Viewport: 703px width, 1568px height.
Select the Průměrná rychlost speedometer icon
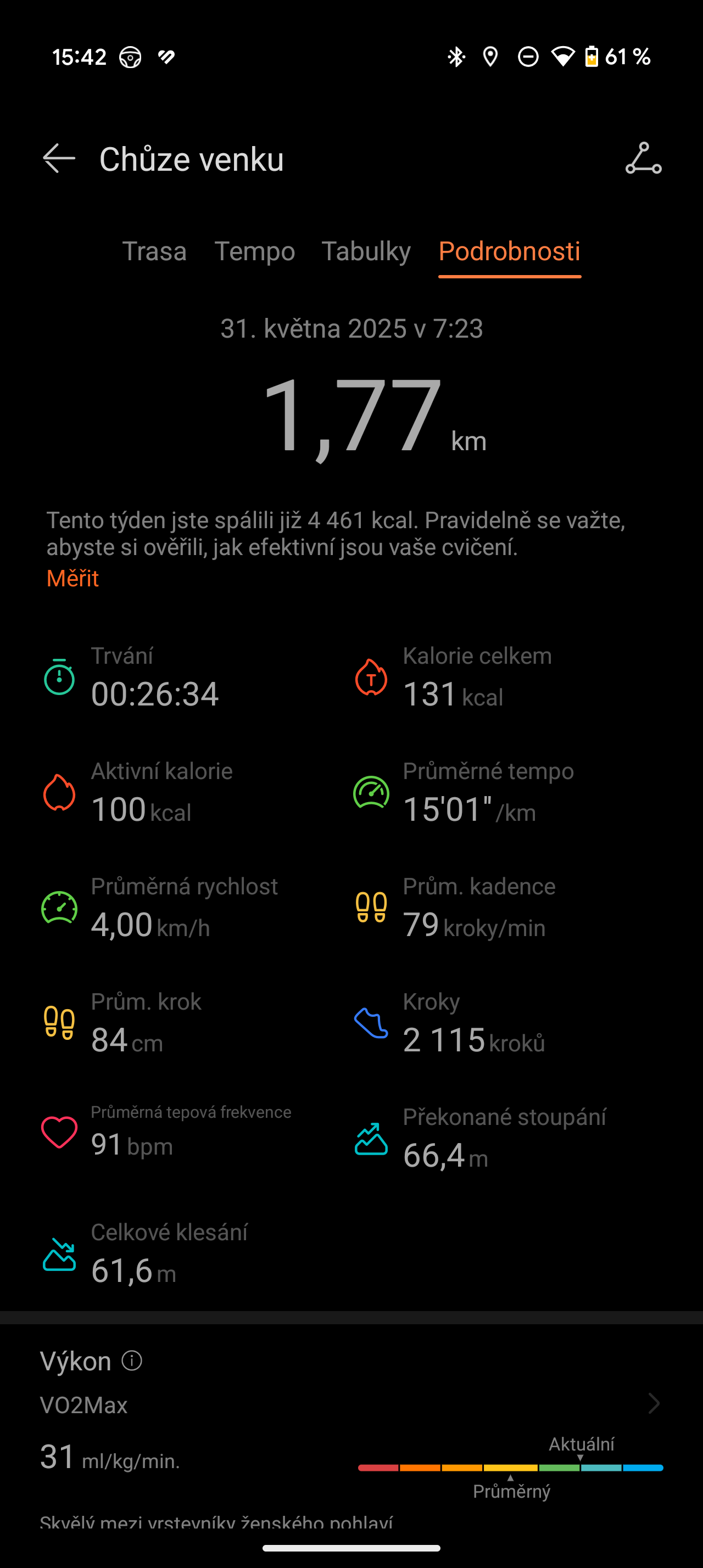tap(59, 907)
